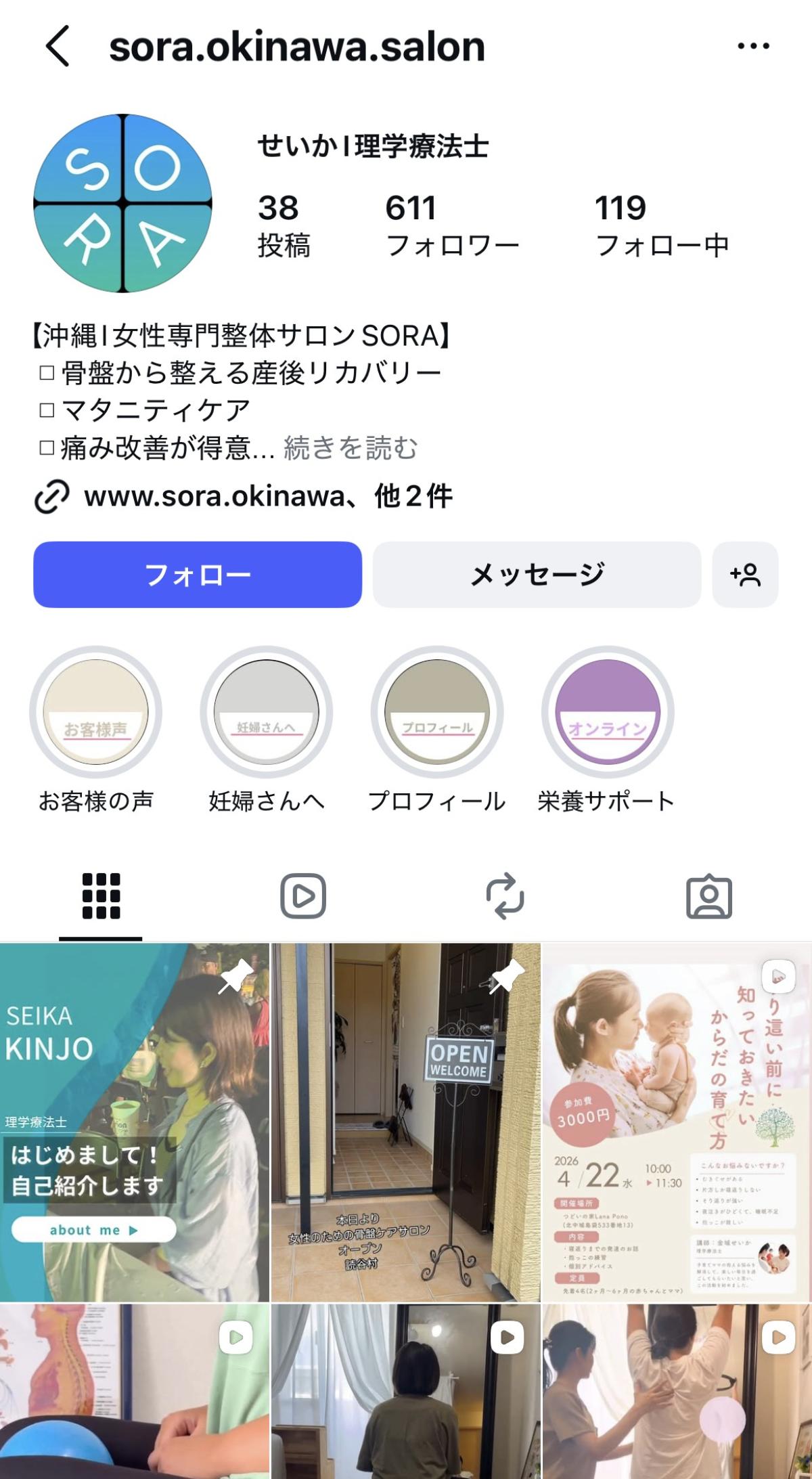The width and height of the screenshot is (812, 1479).
Task: Send a message via メッセージ
Action: (537, 575)
